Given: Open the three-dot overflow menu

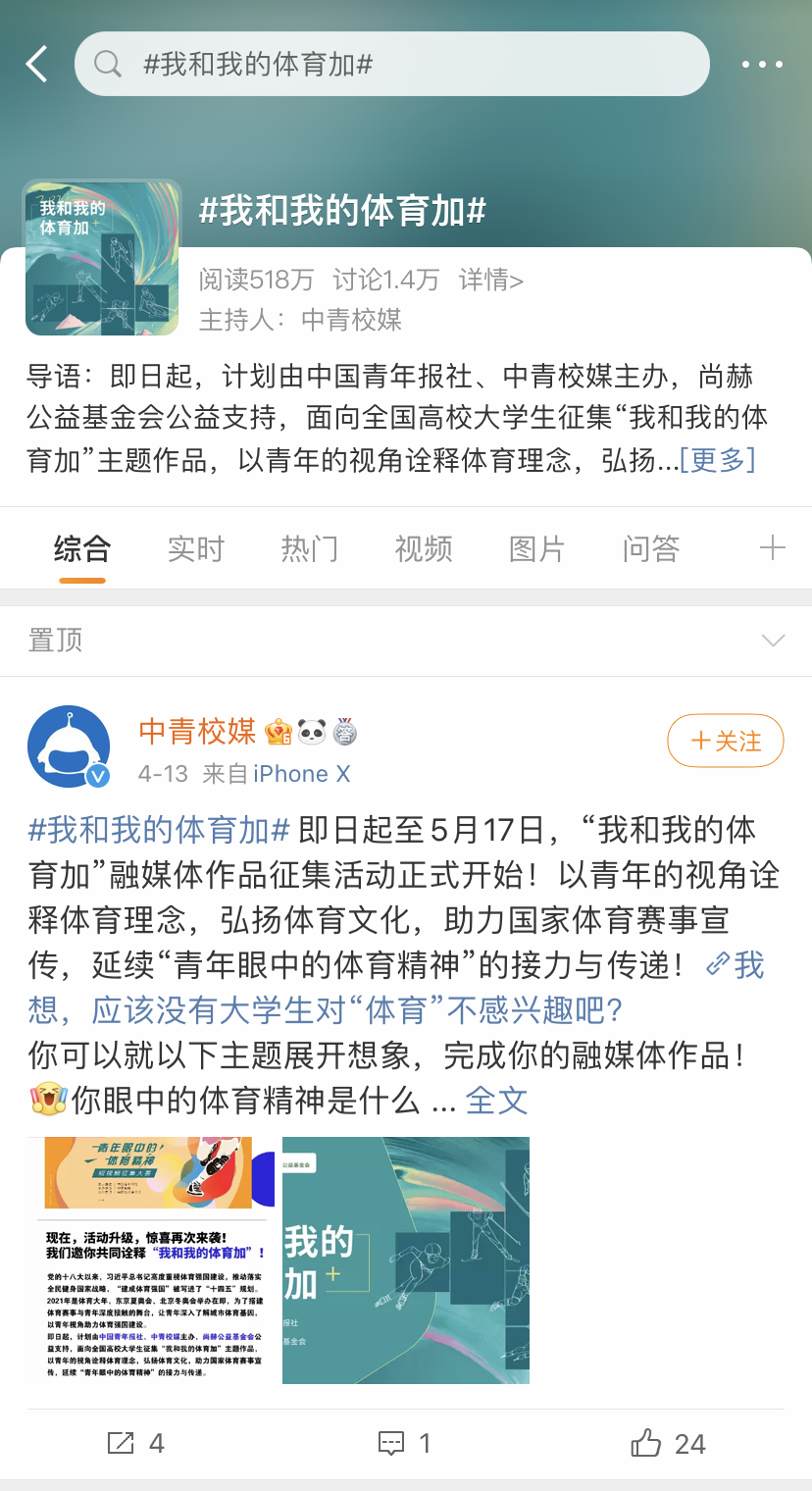Looking at the screenshot, I should (x=762, y=65).
